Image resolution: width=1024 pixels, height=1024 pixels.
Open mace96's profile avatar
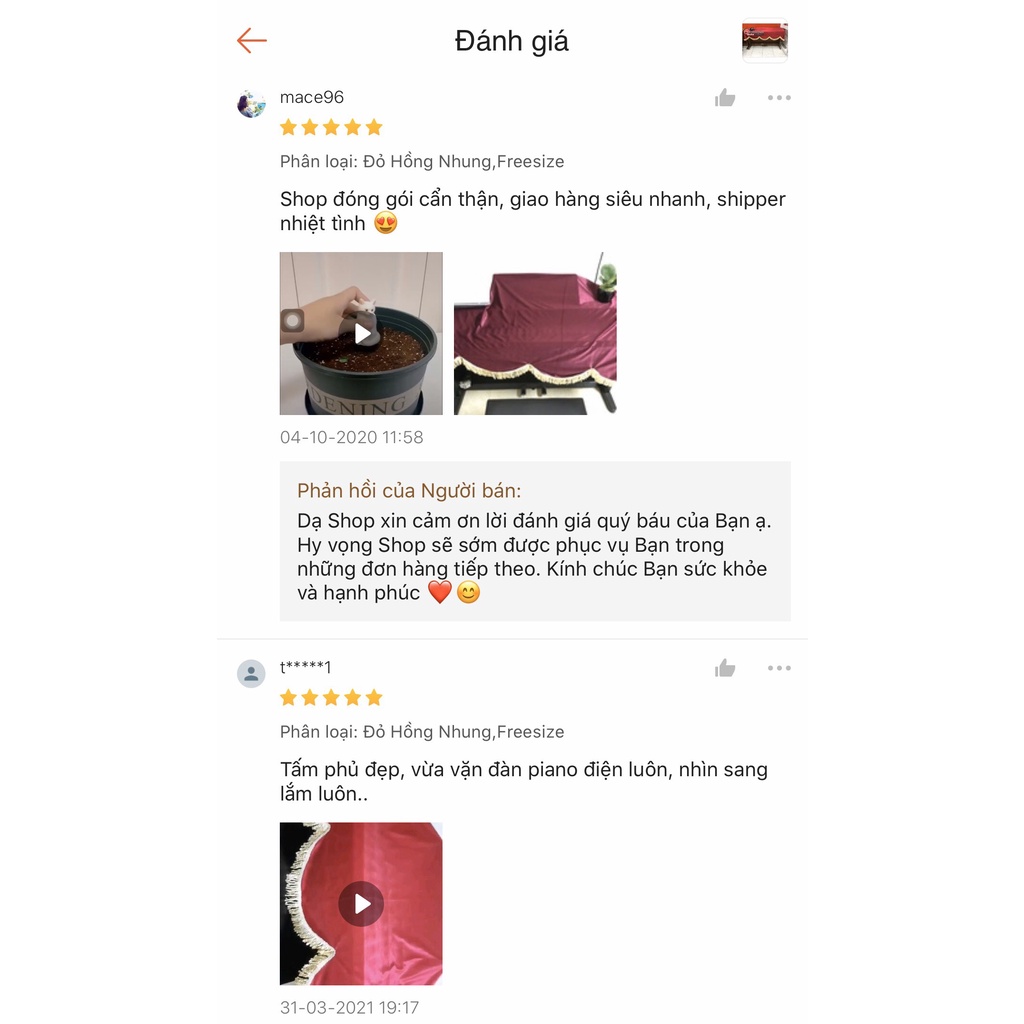(x=251, y=103)
